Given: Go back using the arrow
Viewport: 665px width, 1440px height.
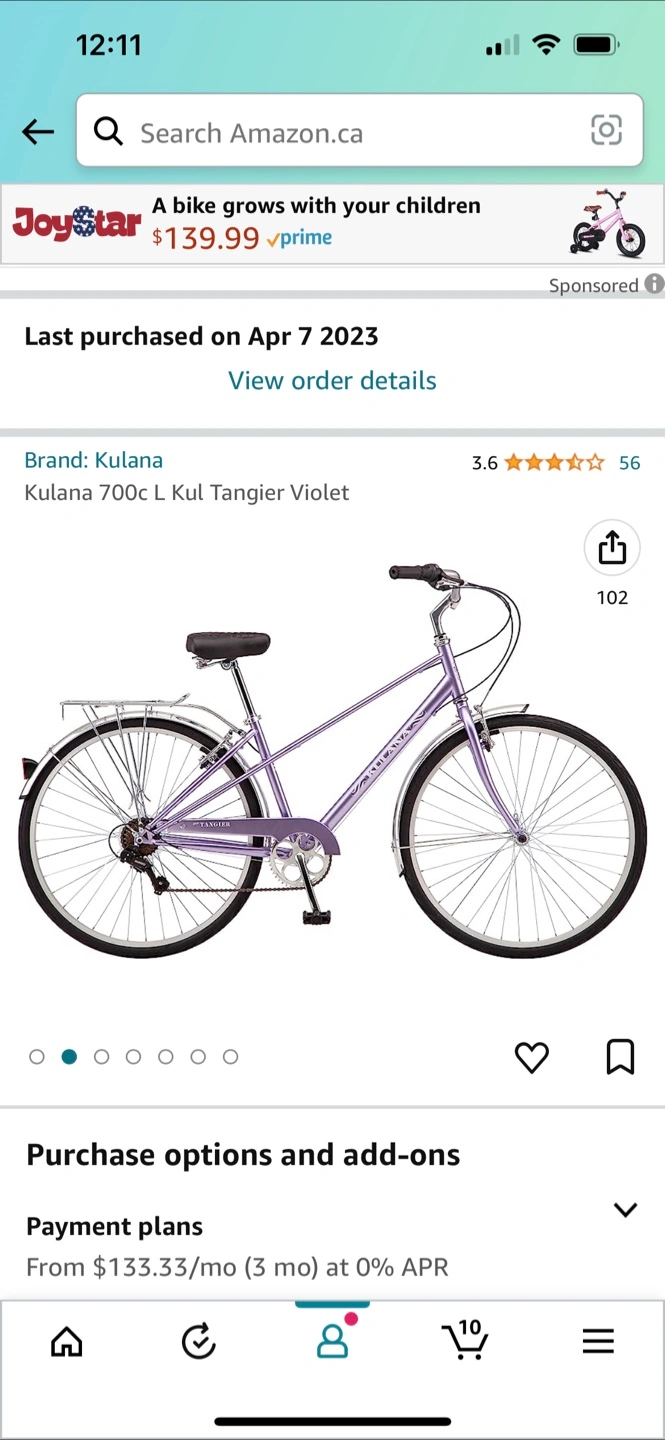Looking at the screenshot, I should point(38,131).
